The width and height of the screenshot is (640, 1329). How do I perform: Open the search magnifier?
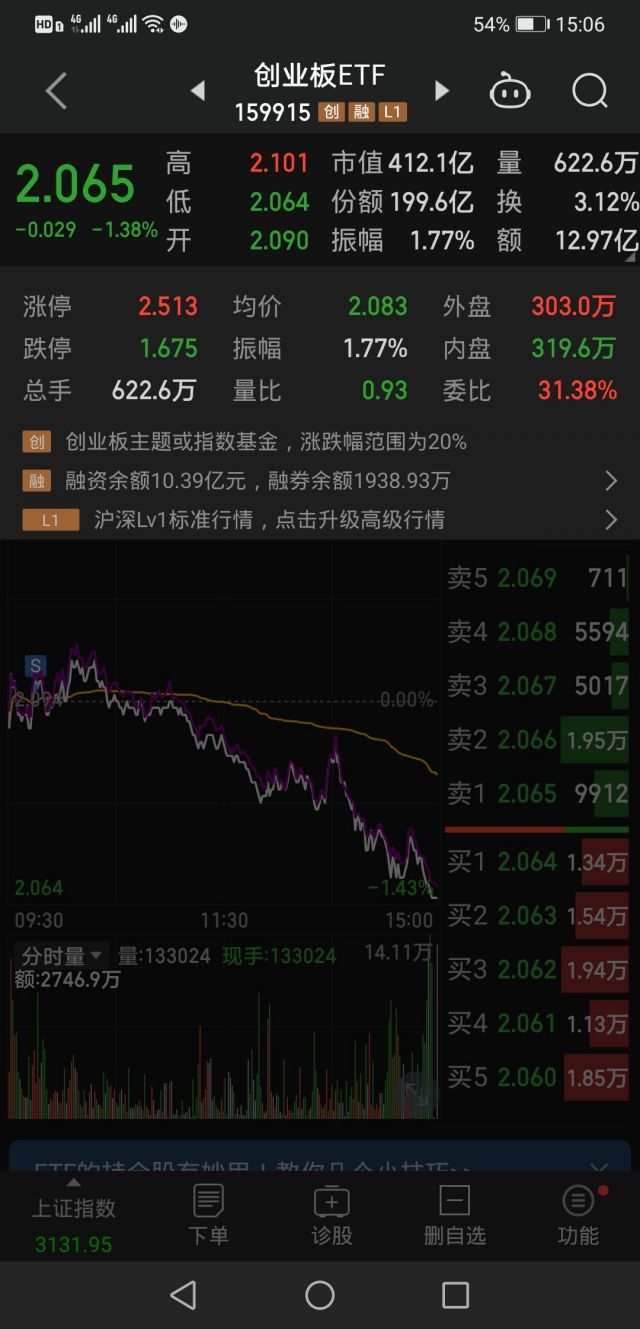[590, 91]
